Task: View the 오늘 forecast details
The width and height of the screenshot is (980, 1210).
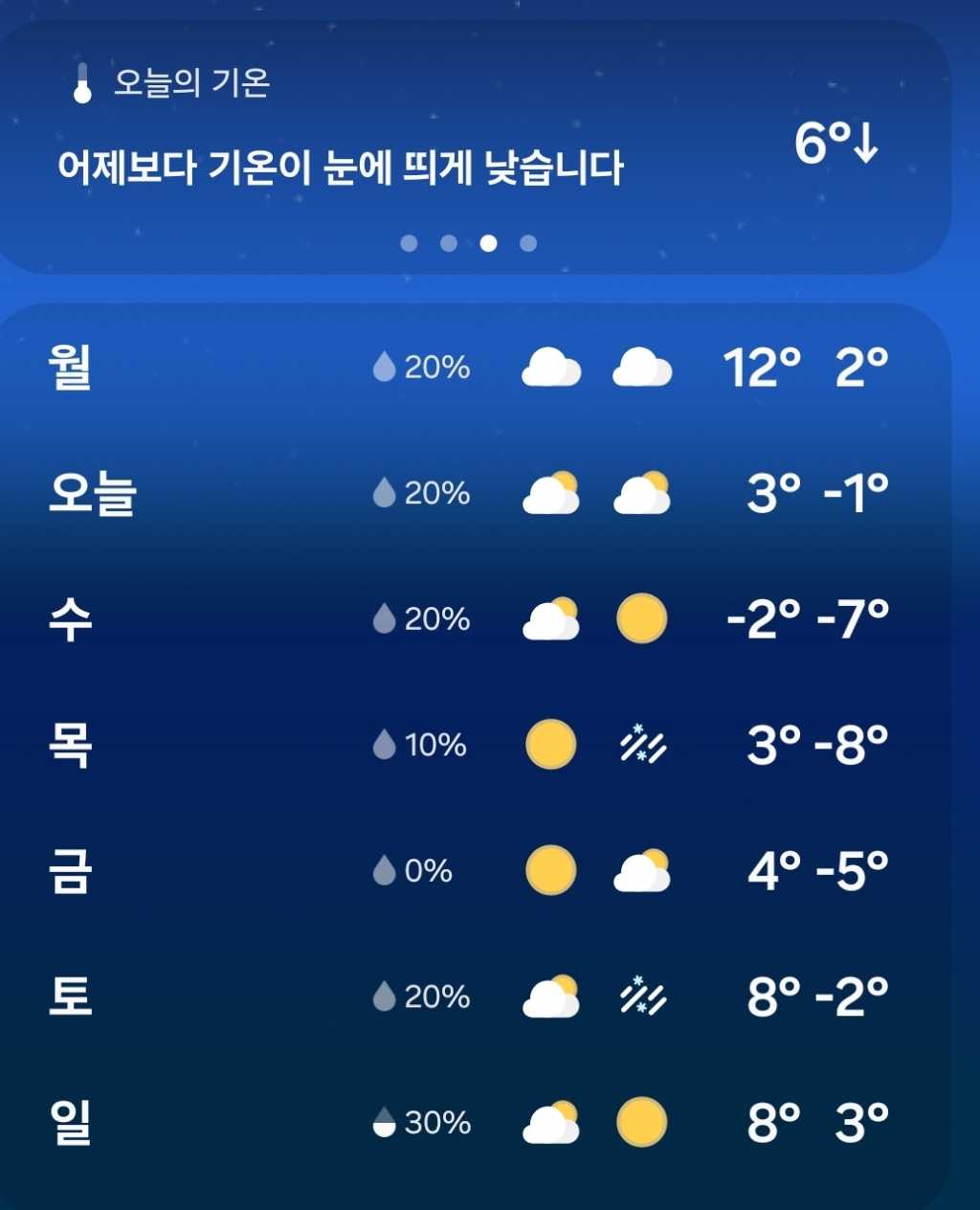Action: (469, 493)
